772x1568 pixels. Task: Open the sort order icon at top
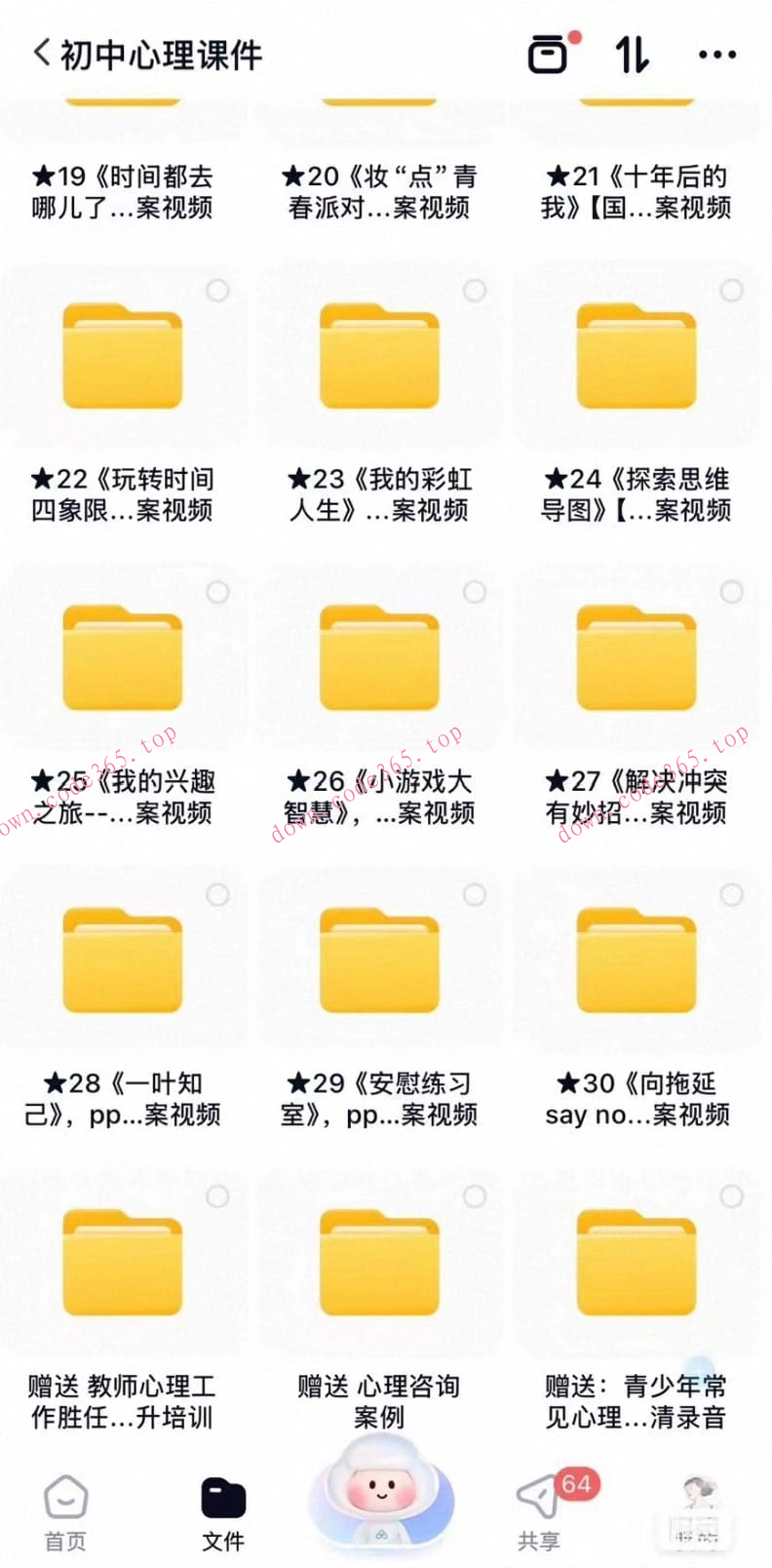(x=632, y=54)
